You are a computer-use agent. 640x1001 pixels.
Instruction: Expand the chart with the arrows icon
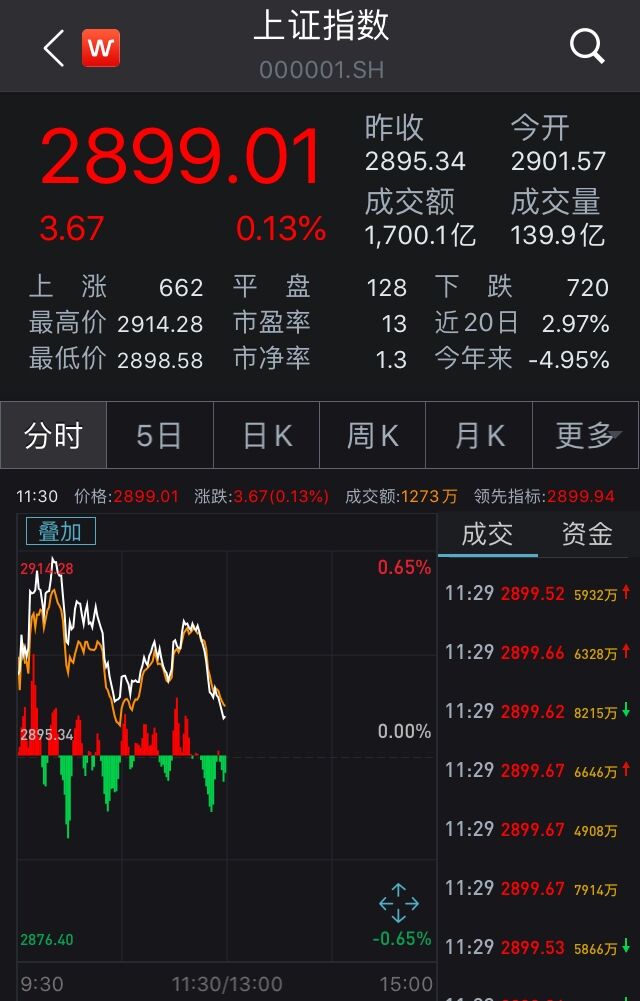(x=398, y=903)
